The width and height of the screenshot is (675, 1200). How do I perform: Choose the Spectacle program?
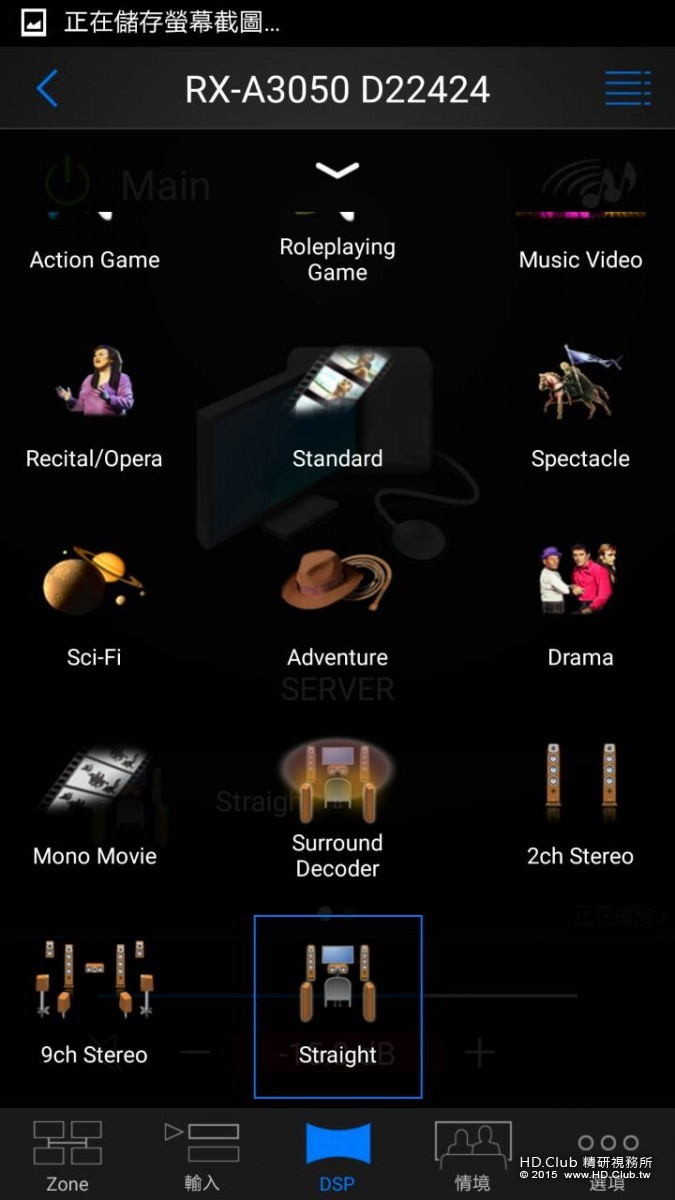click(x=580, y=410)
